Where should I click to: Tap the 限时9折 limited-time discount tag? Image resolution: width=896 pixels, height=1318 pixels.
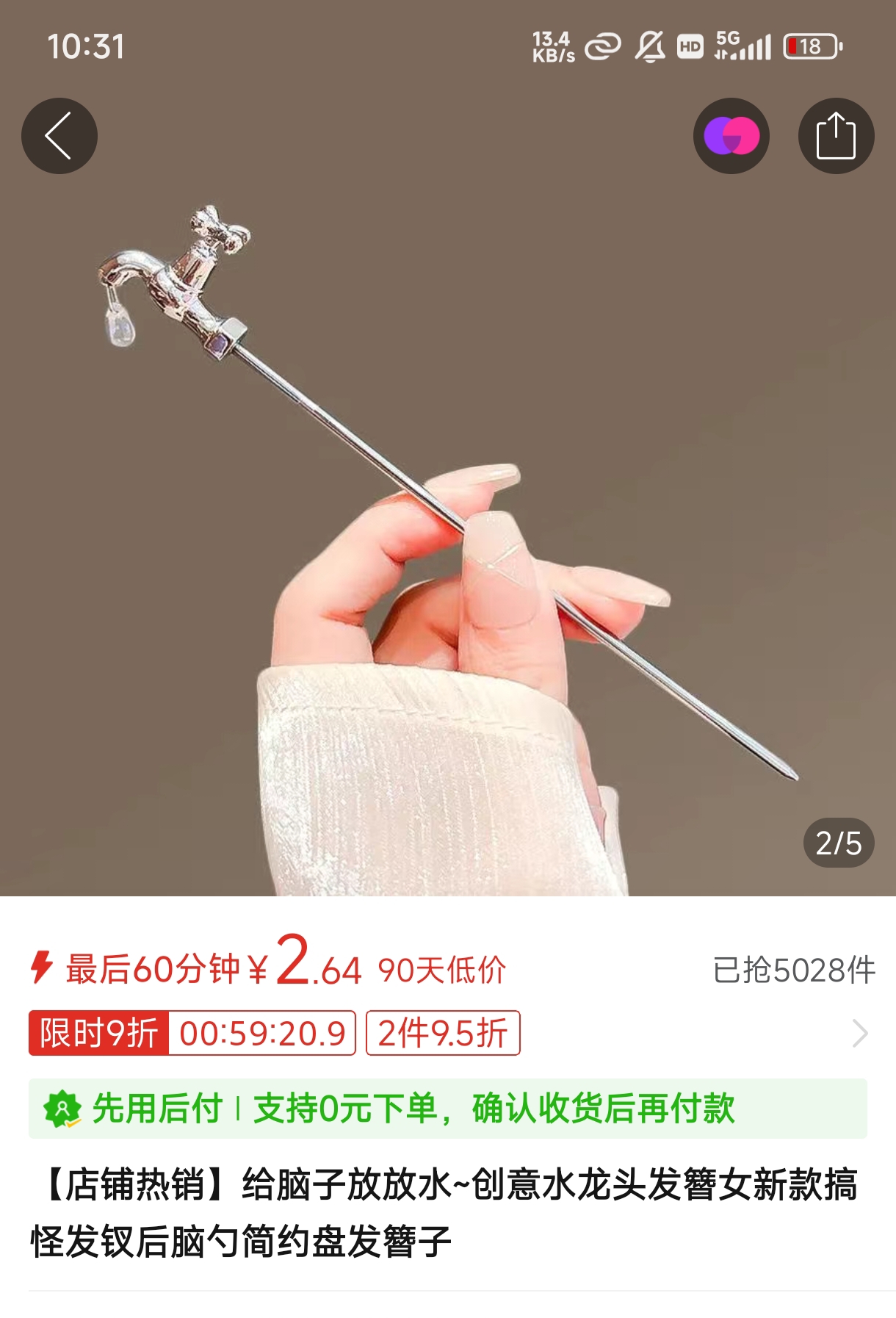99,1033
